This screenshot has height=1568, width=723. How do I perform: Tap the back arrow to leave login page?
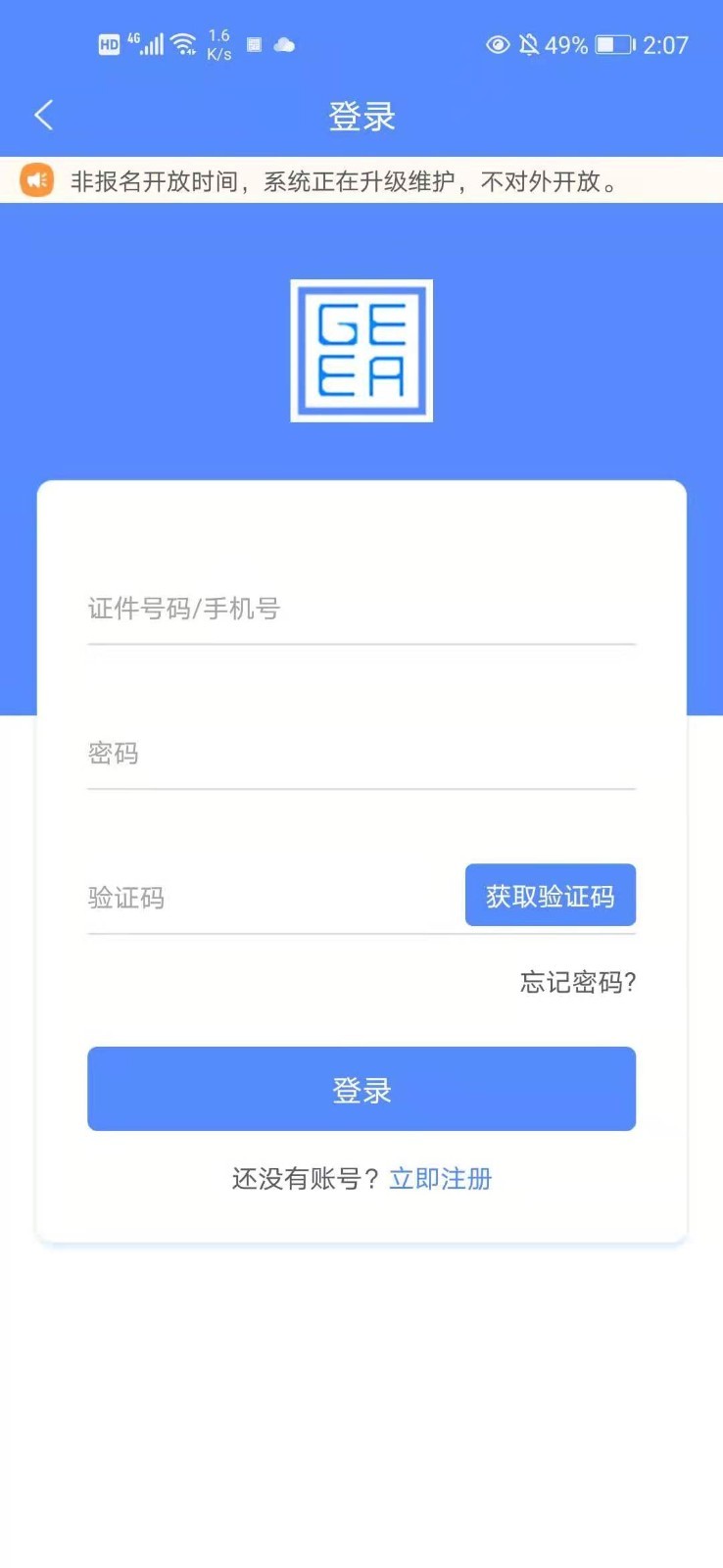(43, 115)
